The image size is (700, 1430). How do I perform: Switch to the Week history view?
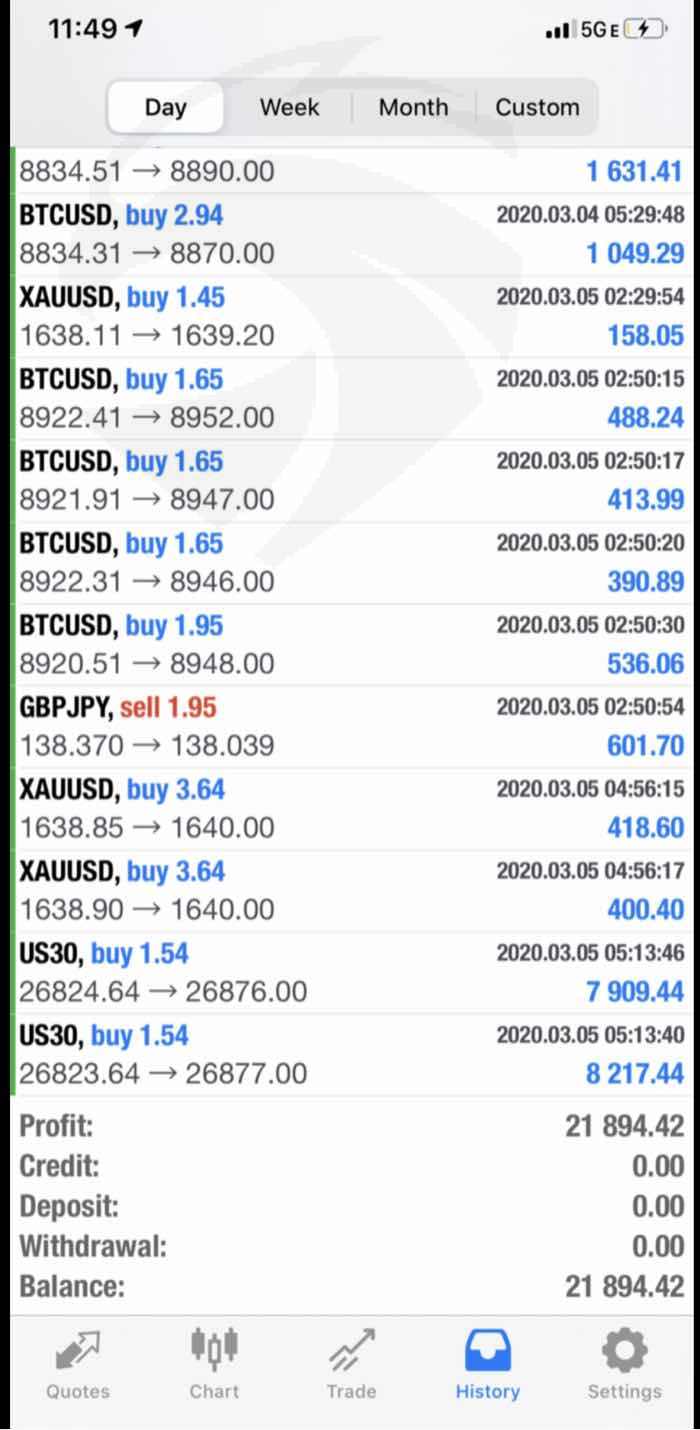[289, 107]
